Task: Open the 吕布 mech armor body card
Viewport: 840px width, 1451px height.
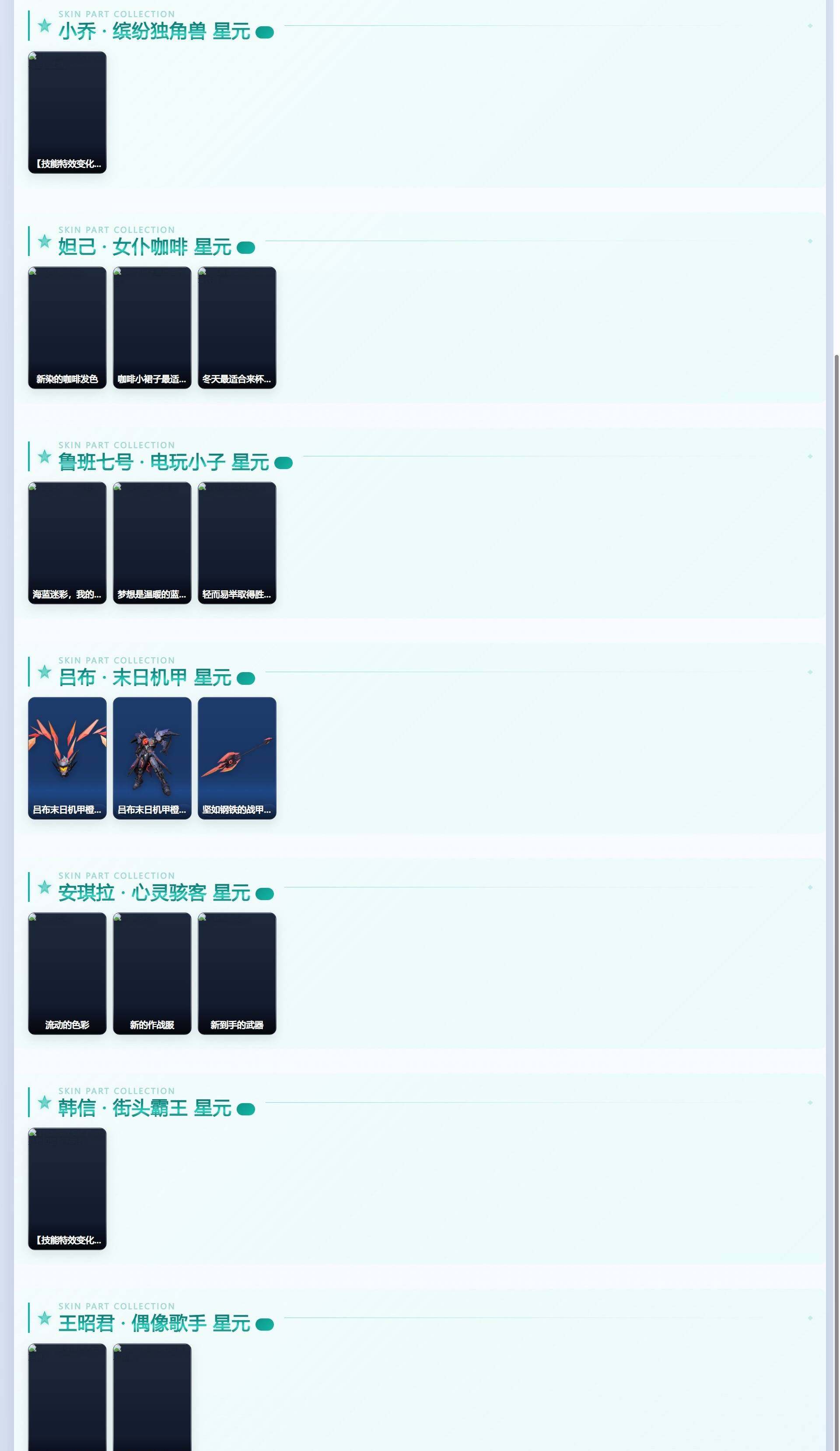Action: (x=152, y=758)
